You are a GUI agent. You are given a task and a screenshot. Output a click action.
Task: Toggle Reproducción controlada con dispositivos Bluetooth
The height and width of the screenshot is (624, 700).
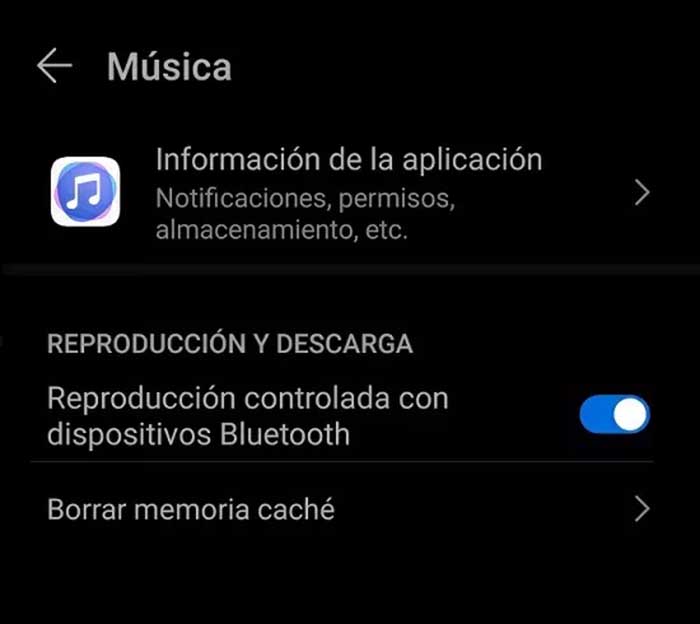point(614,415)
